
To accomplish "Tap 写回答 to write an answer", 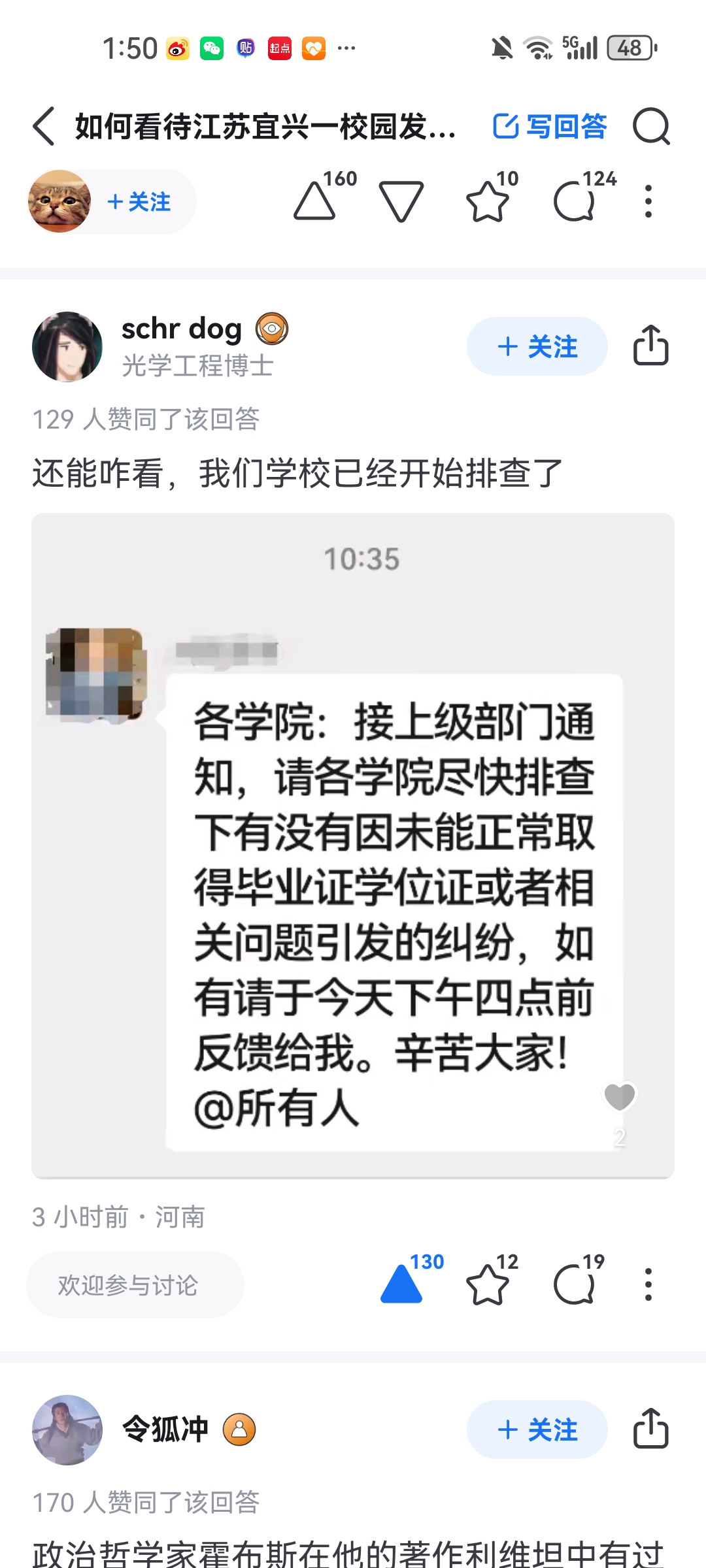I will [x=550, y=125].
